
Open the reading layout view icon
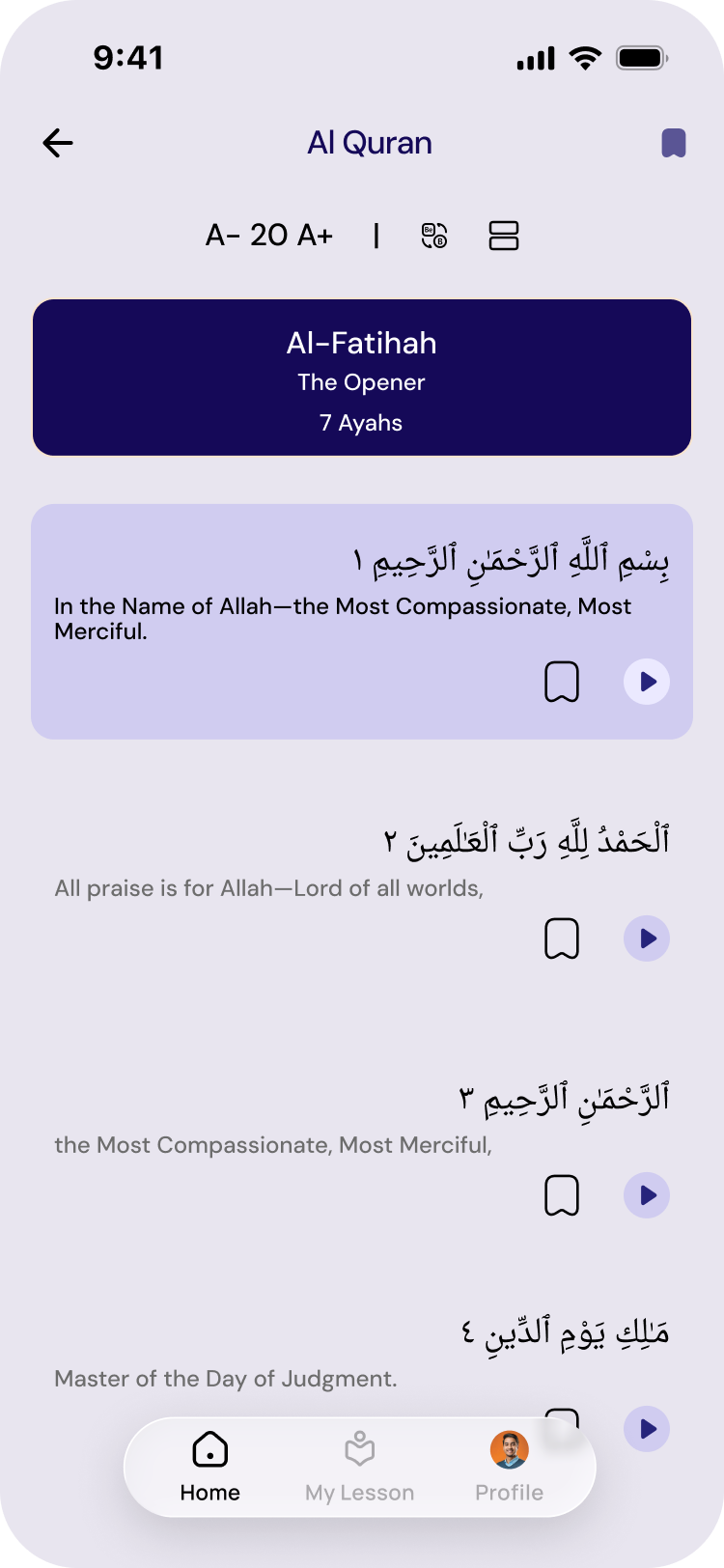tap(504, 235)
